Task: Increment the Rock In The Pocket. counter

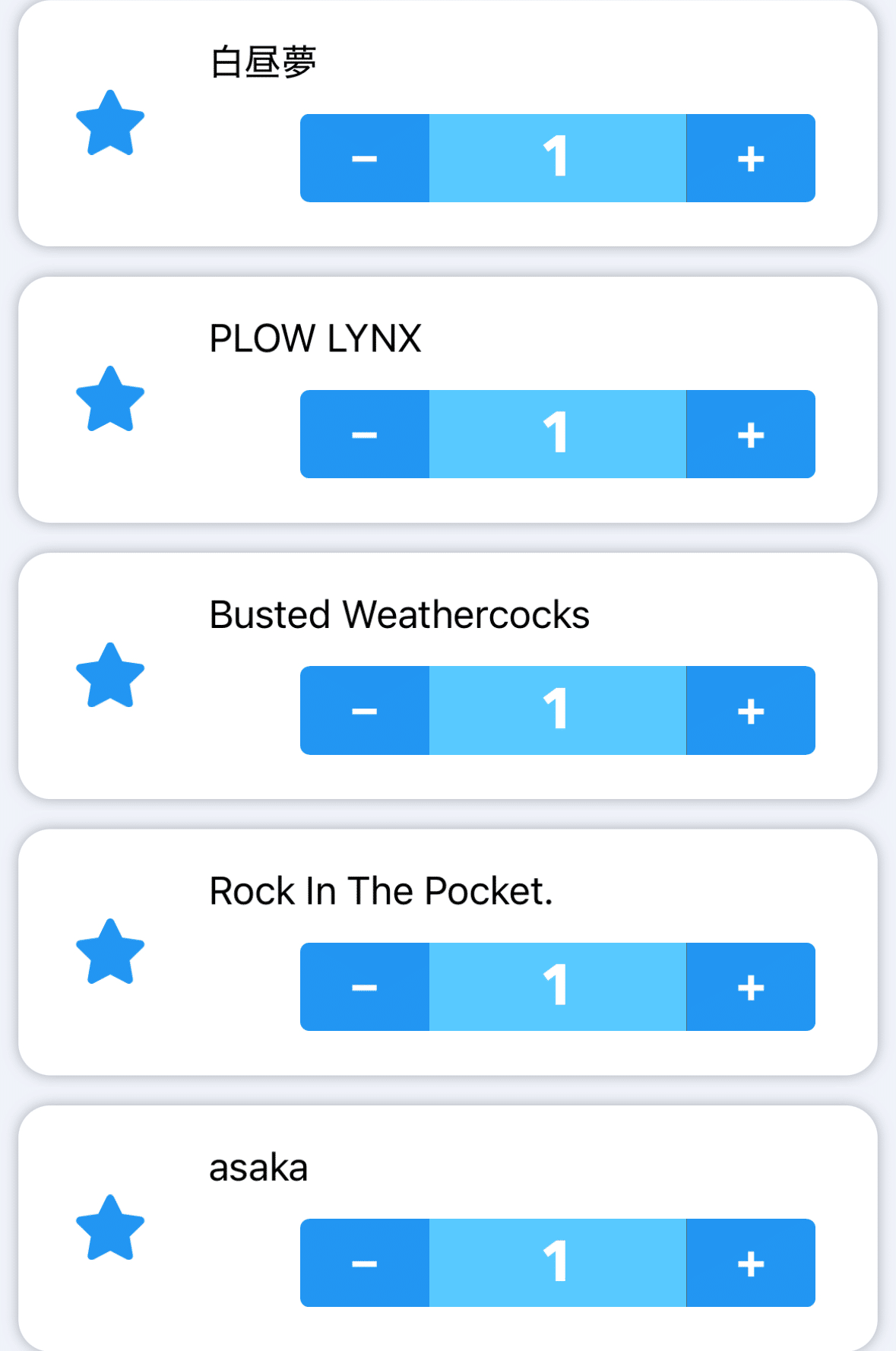Action: 750,987
